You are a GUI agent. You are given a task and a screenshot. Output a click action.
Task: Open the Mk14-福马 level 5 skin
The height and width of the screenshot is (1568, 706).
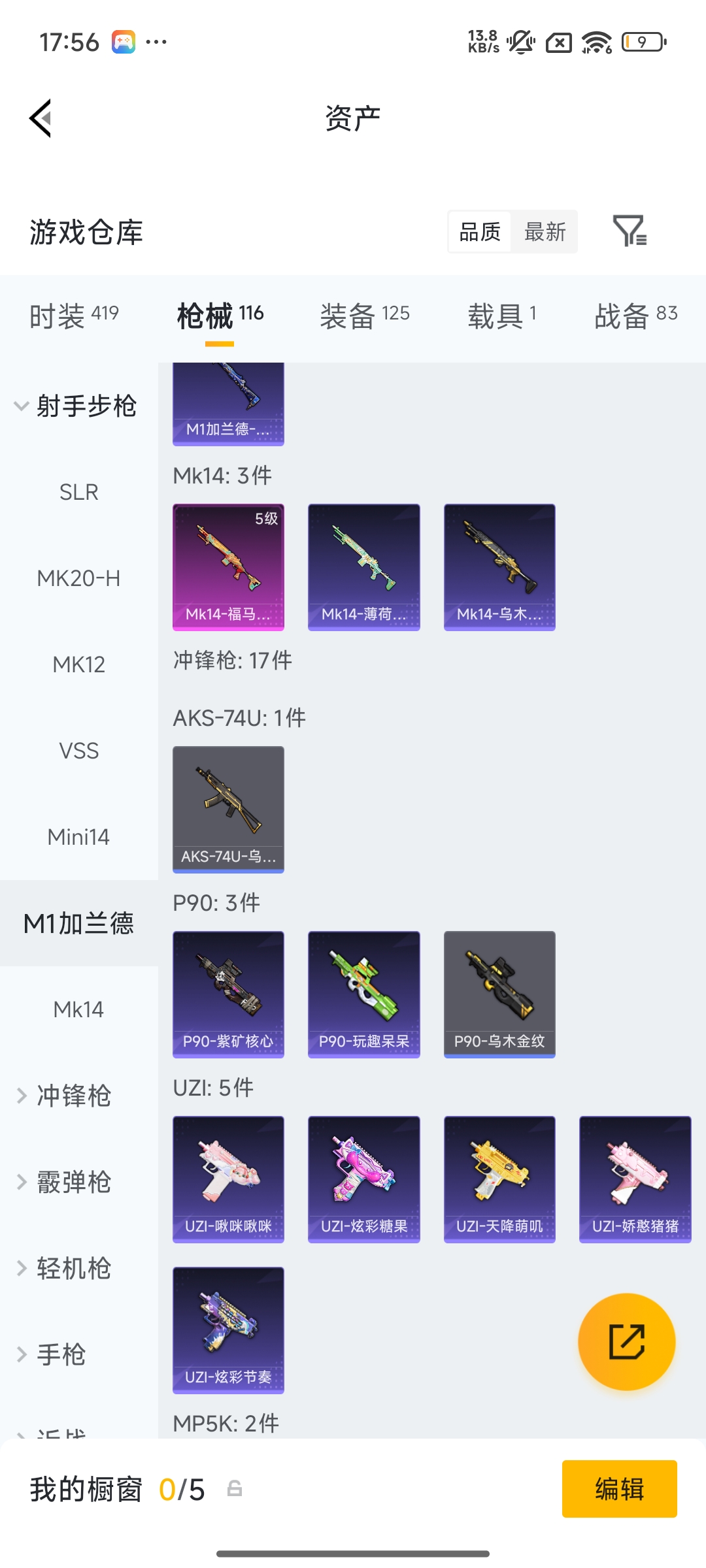(x=228, y=566)
